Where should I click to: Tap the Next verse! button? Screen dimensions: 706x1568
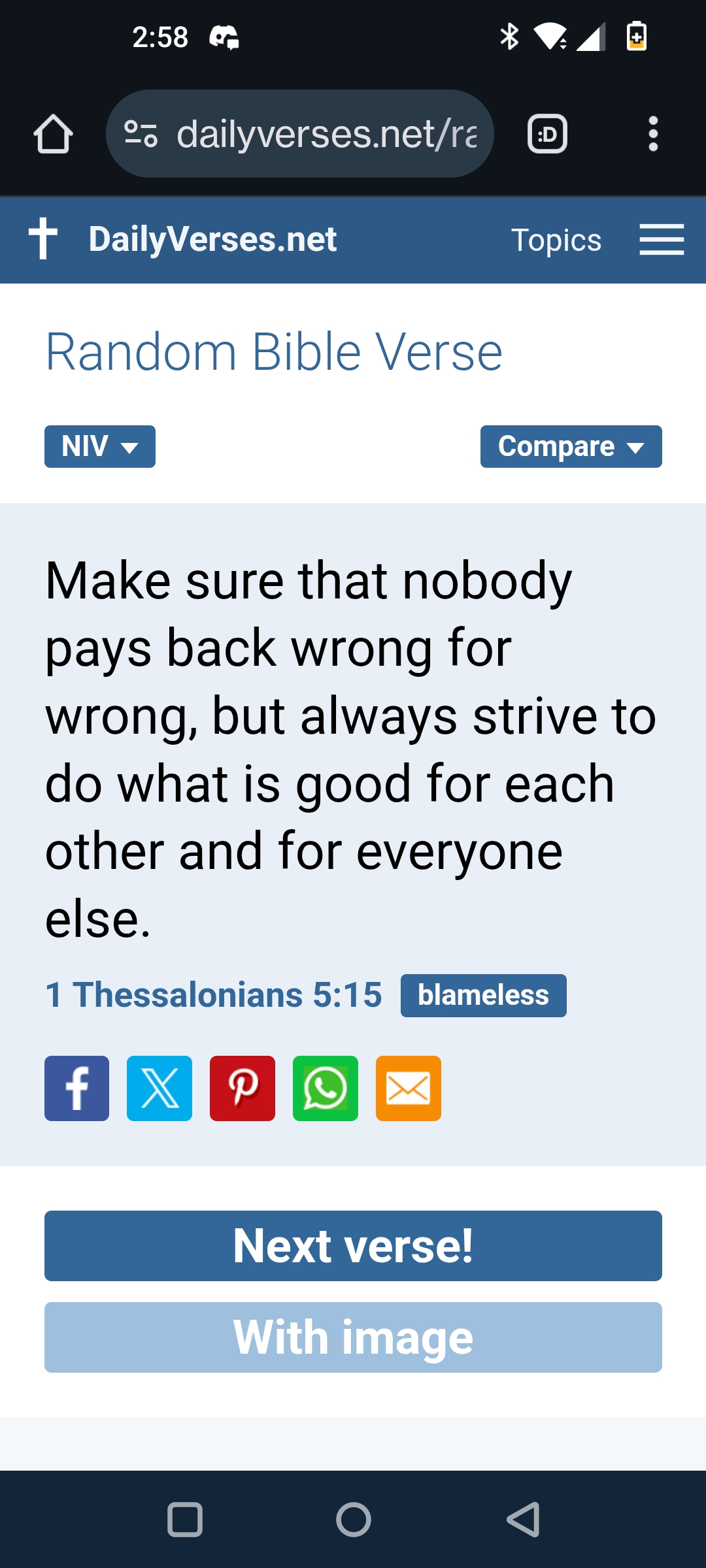coord(353,1246)
